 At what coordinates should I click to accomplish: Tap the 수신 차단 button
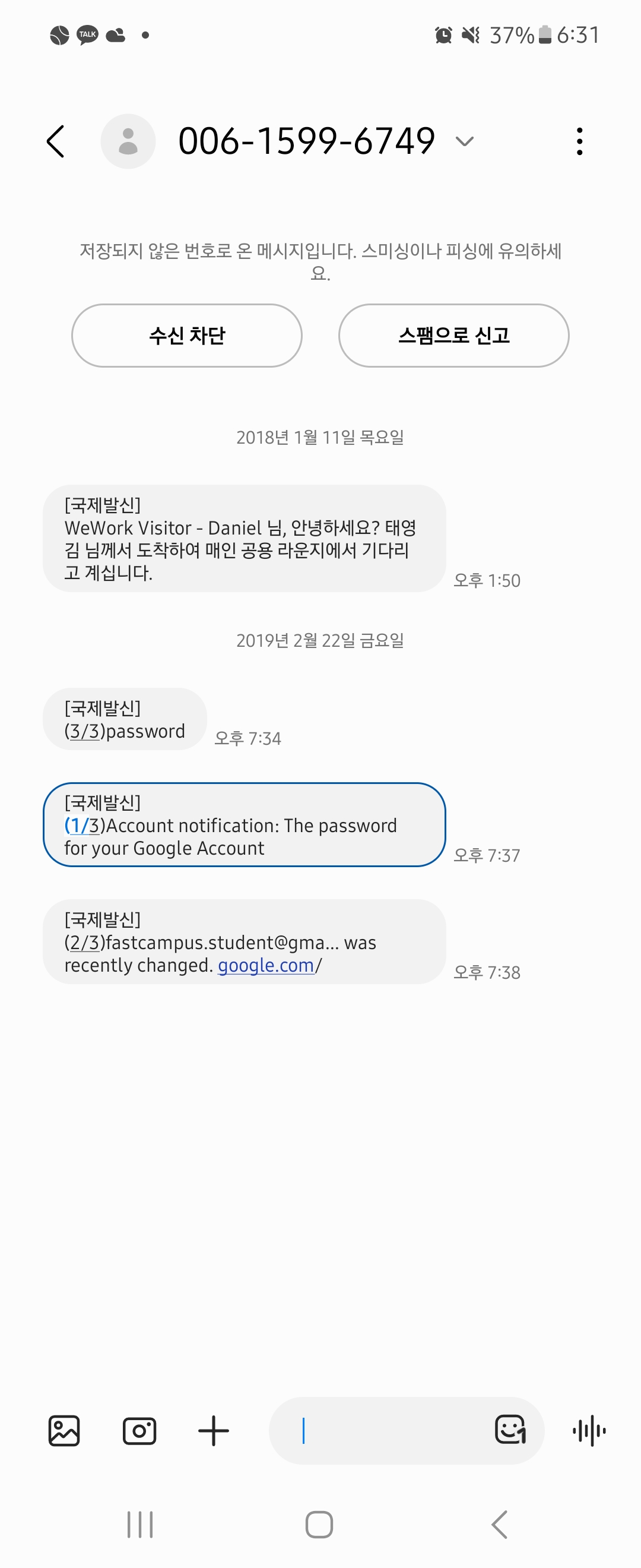(x=187, y=336)
